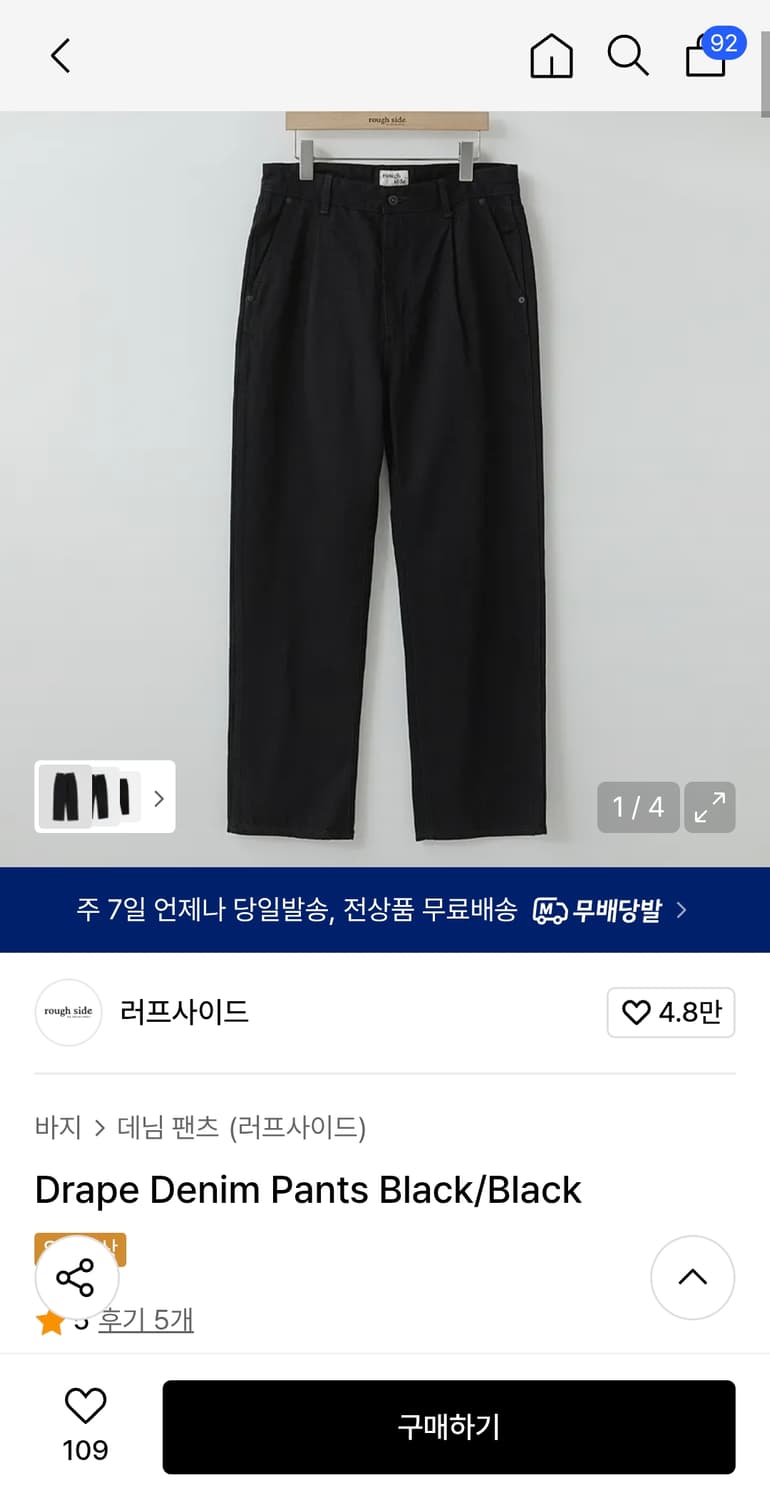This screenshot has width=770, height=1500.
Task: Open the share icon for this product
Action: tap(77, 1276)
